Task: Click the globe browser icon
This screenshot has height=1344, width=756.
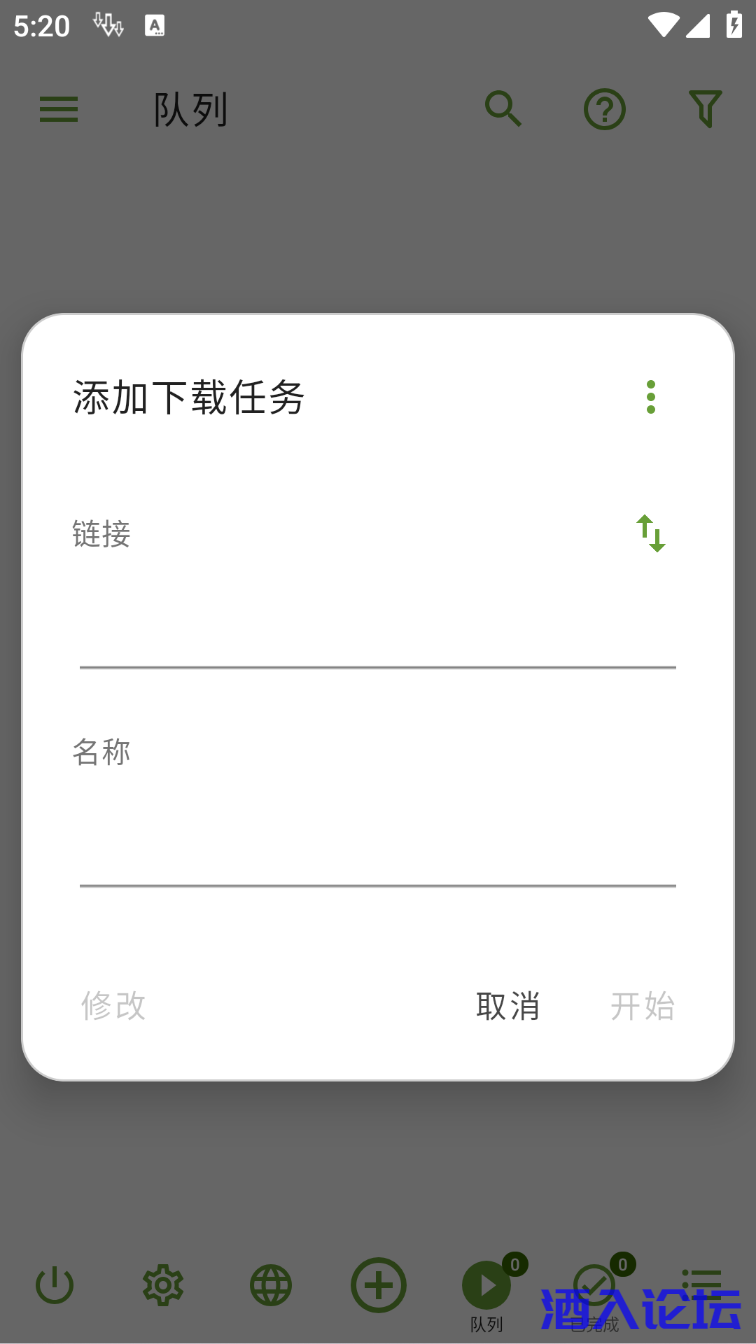Action: coord(270,1286)
